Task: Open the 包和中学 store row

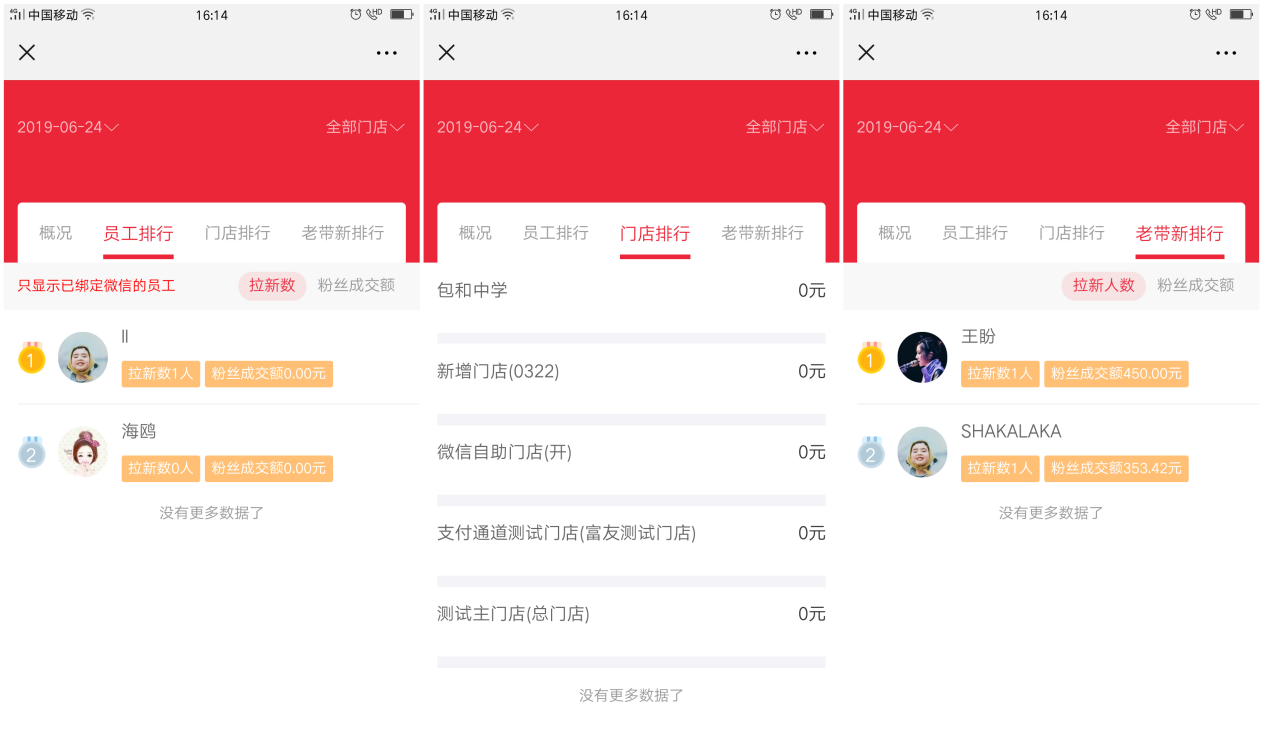Action: [631, 291]
